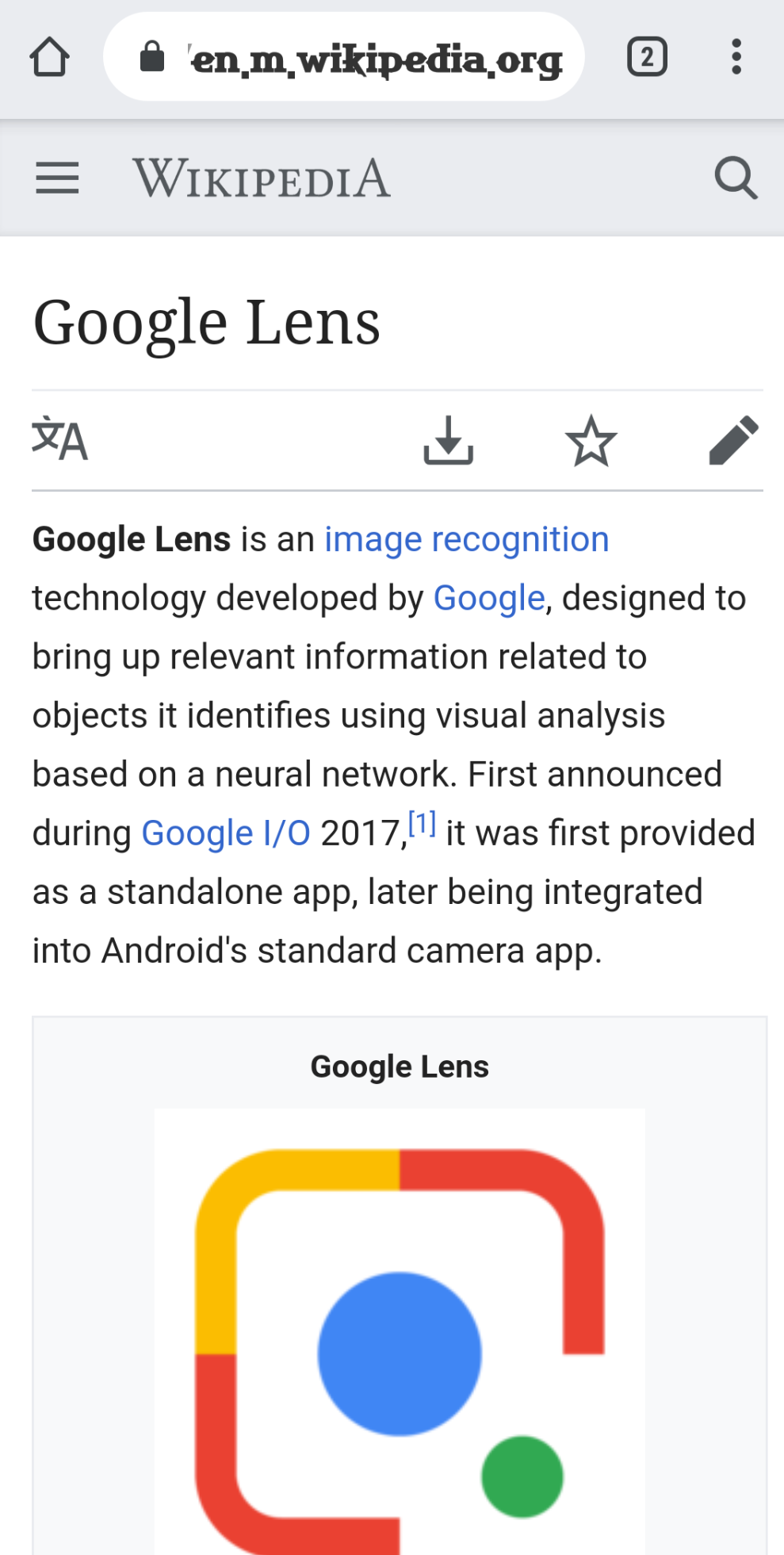Add the article to watchlist star
784x1555 pixels.
[x=591, y=440]
